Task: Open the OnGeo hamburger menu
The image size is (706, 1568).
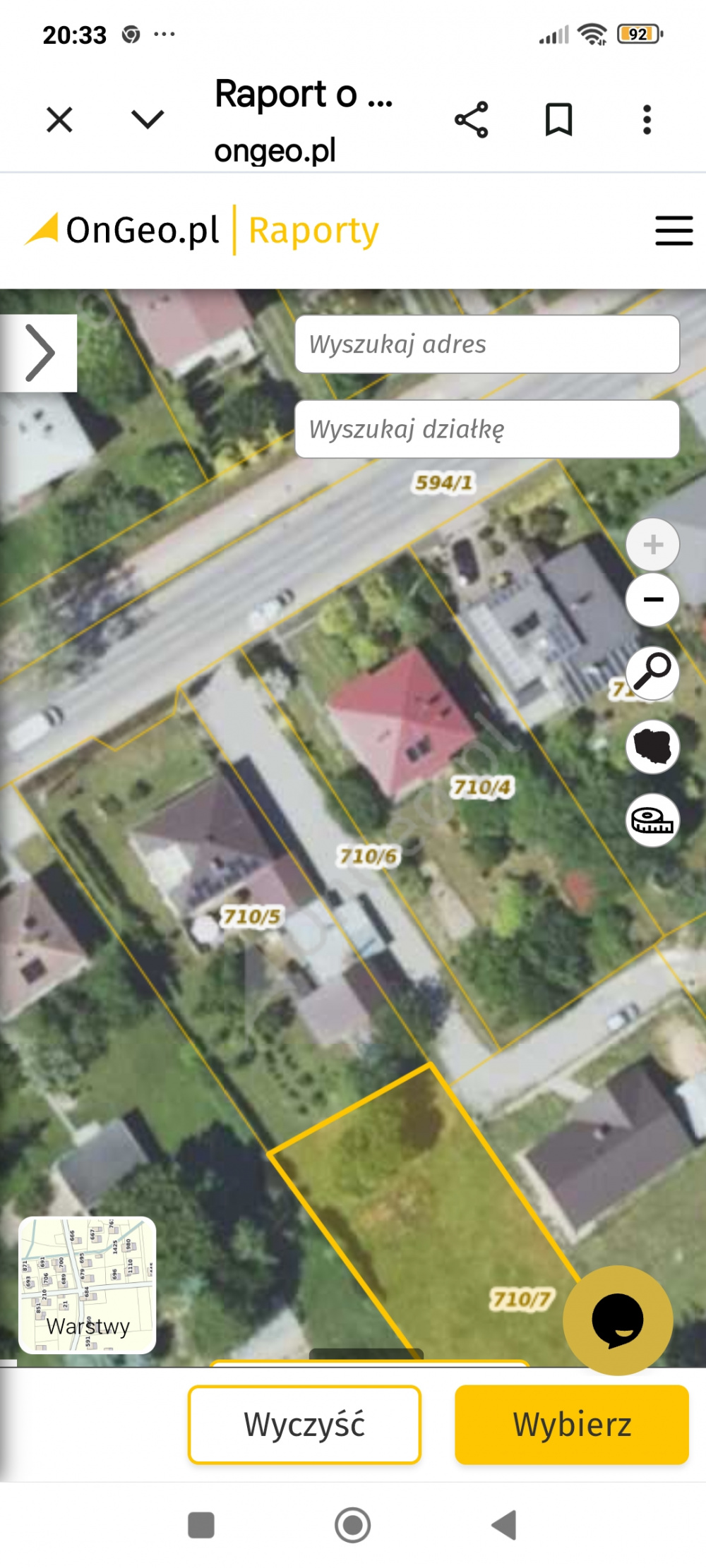Action: click(674, 231)
